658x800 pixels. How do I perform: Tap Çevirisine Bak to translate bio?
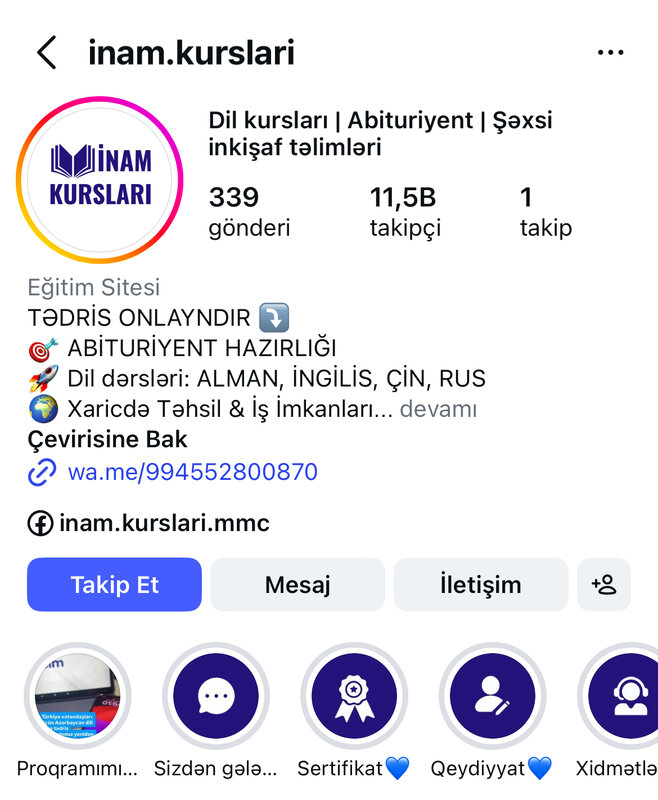coord(107,440)
